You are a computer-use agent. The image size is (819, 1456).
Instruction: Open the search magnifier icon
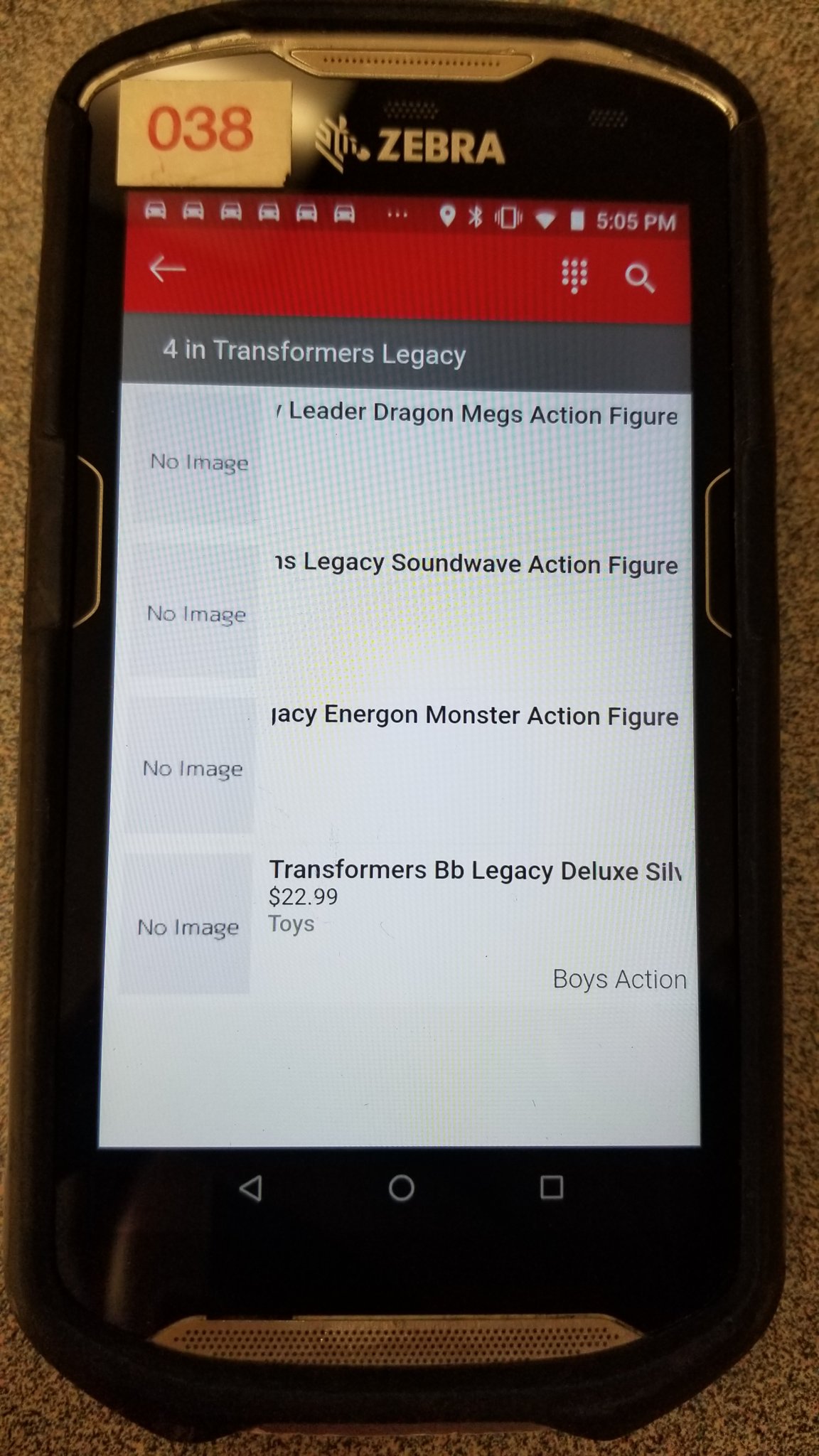coord(639,278)
